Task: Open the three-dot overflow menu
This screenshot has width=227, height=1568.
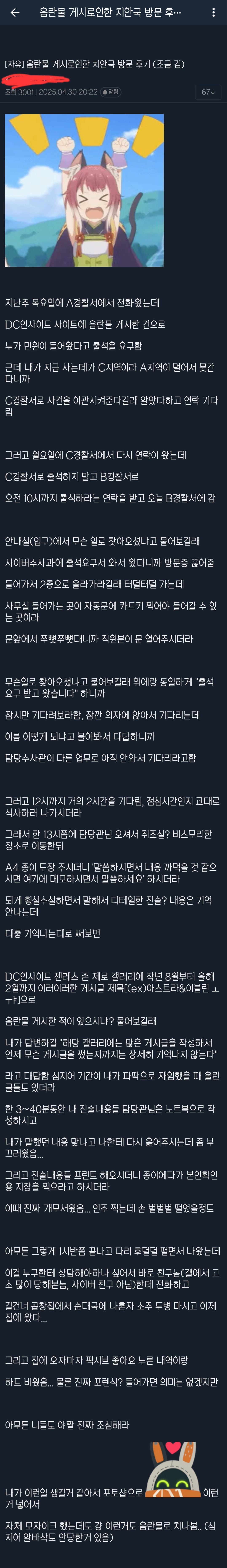Action: click(x=213, y=12)
